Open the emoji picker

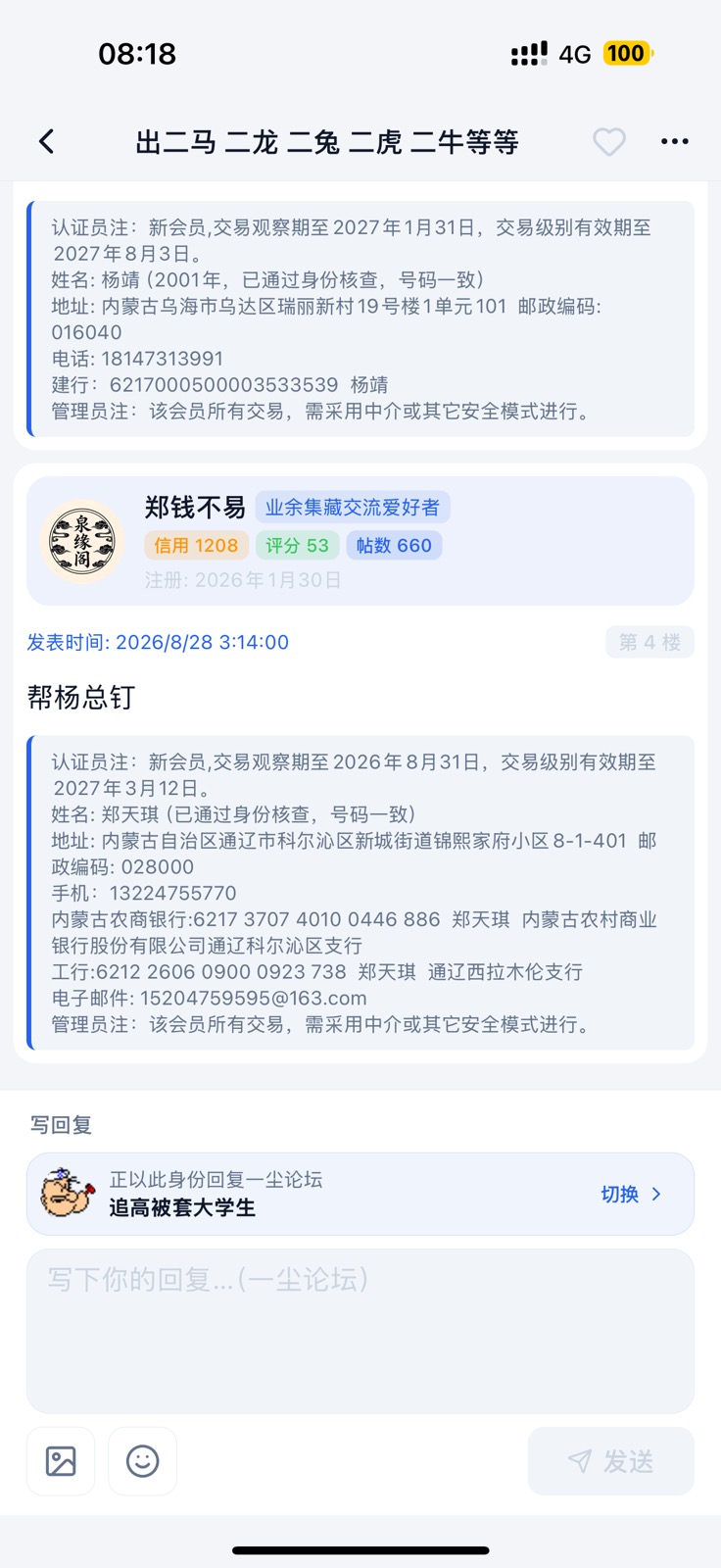click(142, 1461)
